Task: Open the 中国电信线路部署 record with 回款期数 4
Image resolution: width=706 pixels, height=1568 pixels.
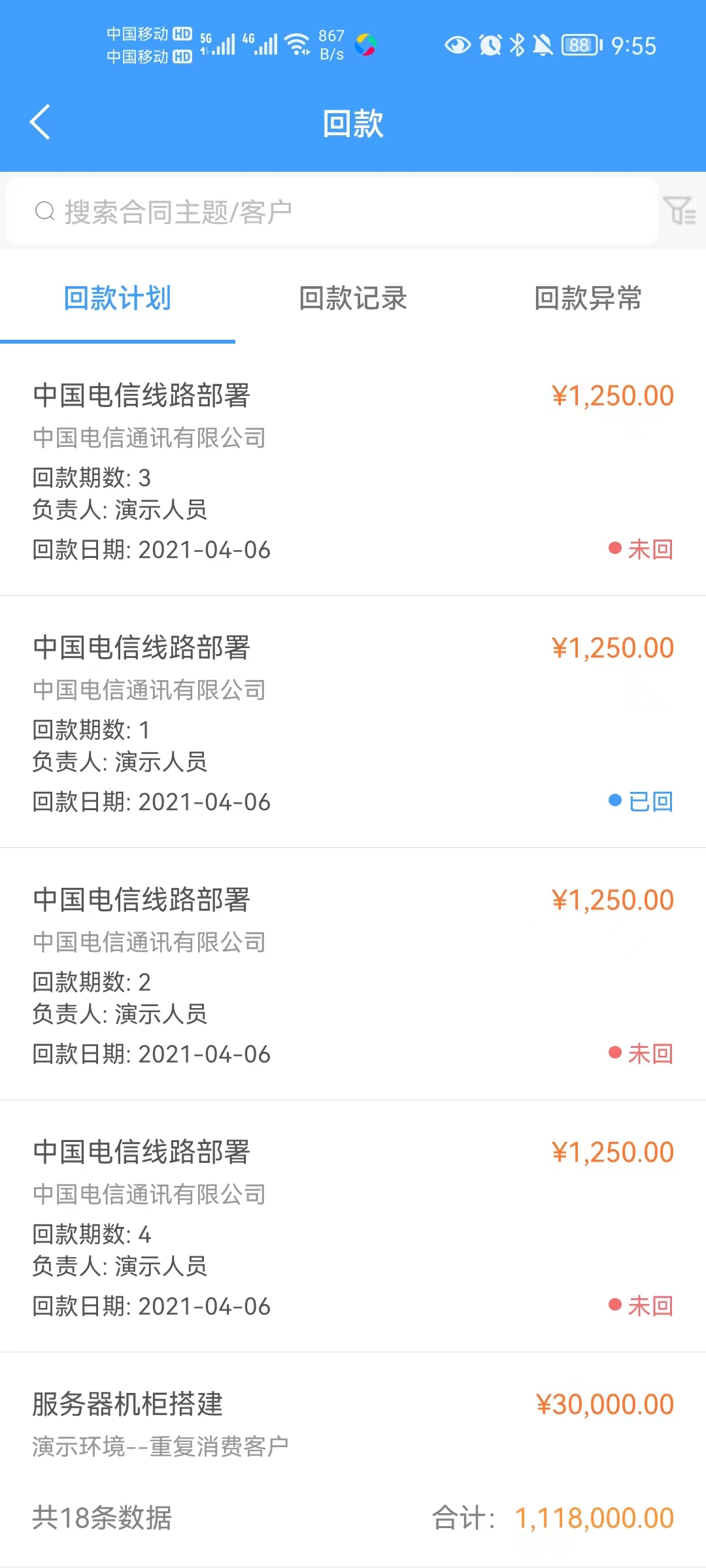Action: click(x=353, y=1226)
